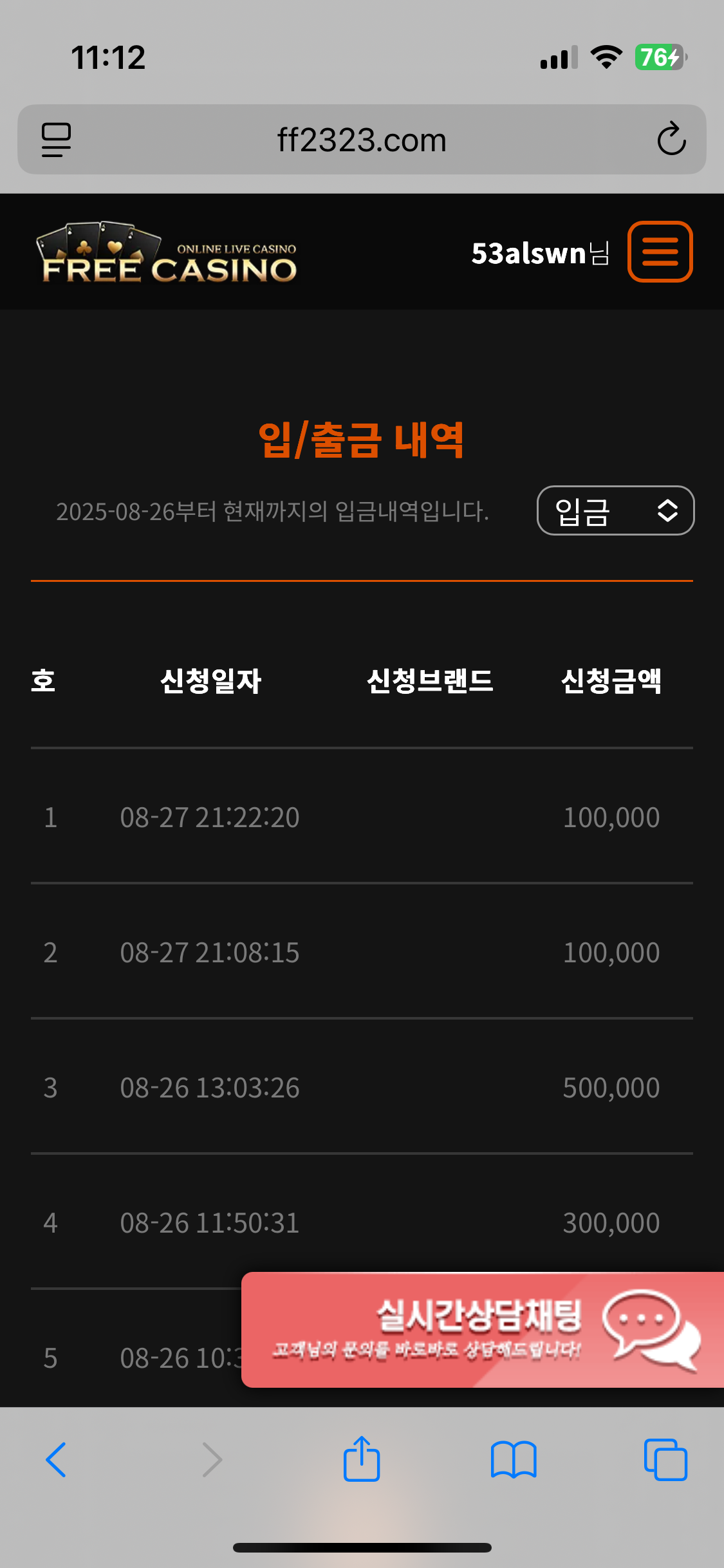The image size is (724, 1568).
Task: Tap the ff2323.com address bar
Action: click(x=362, y=140)
